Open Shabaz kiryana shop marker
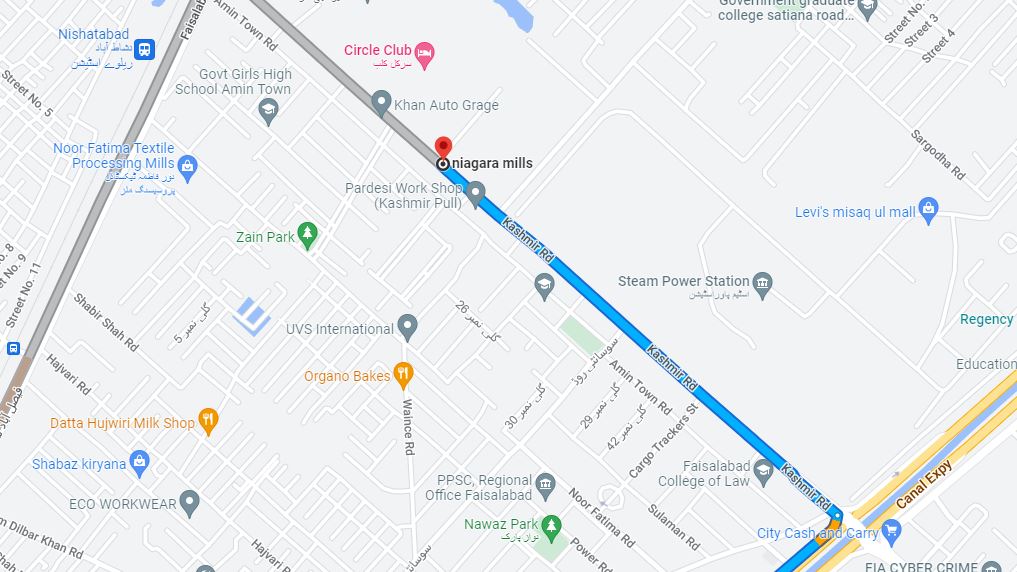Screen dimensions: 1017x572 point(139,462)
